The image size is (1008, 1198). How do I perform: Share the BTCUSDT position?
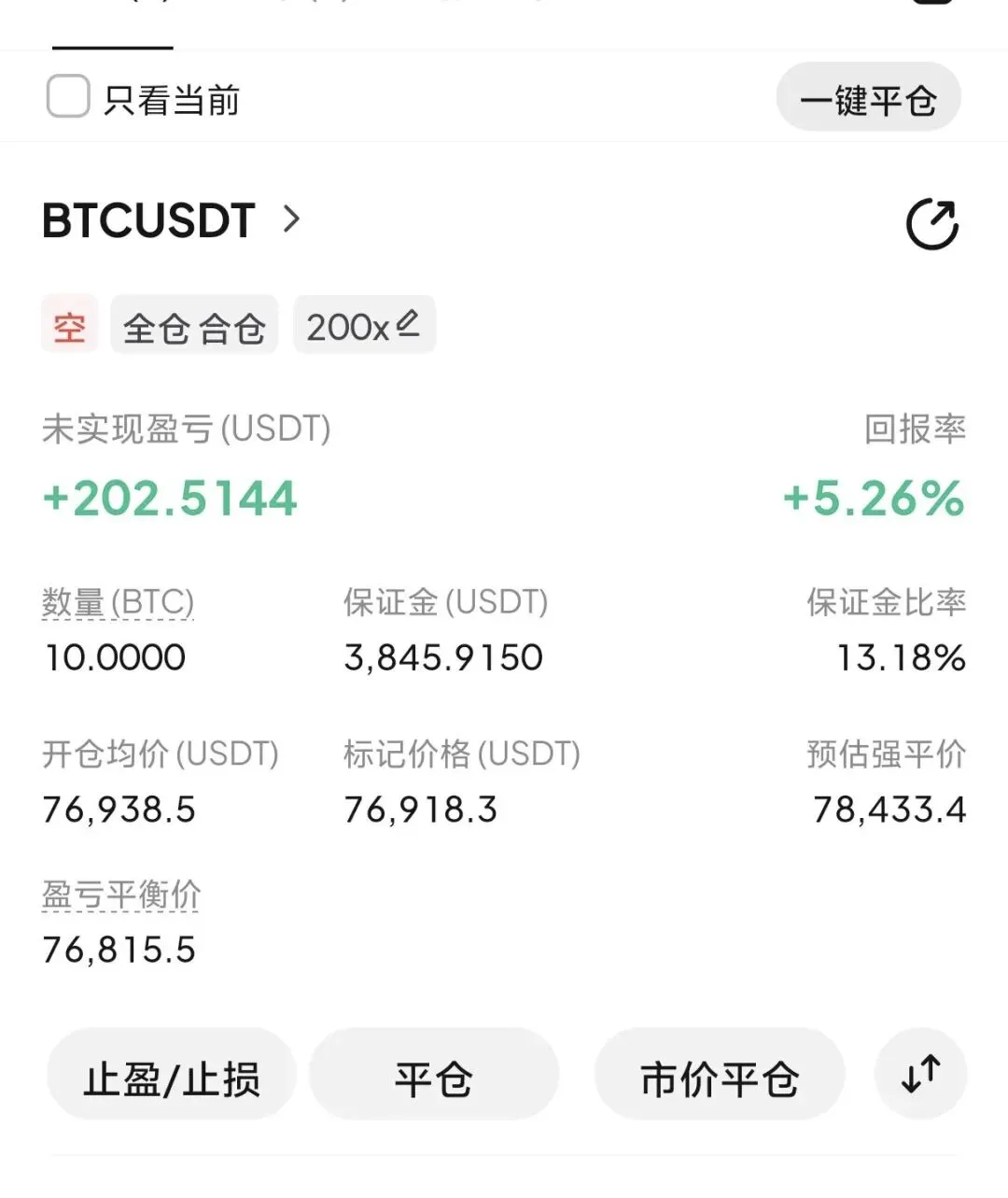932,224
